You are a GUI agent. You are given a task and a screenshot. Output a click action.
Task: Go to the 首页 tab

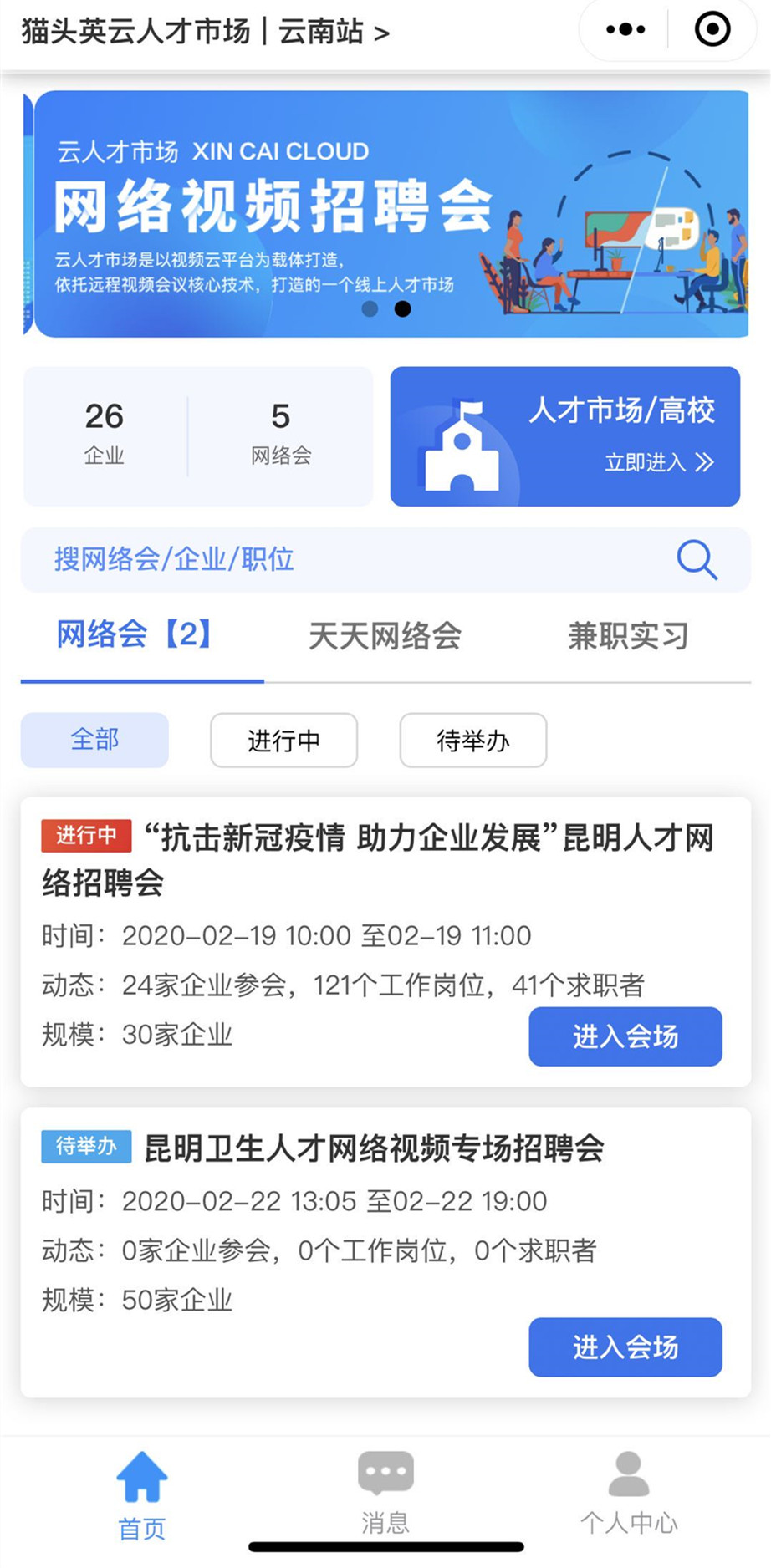click(141, 1495)
